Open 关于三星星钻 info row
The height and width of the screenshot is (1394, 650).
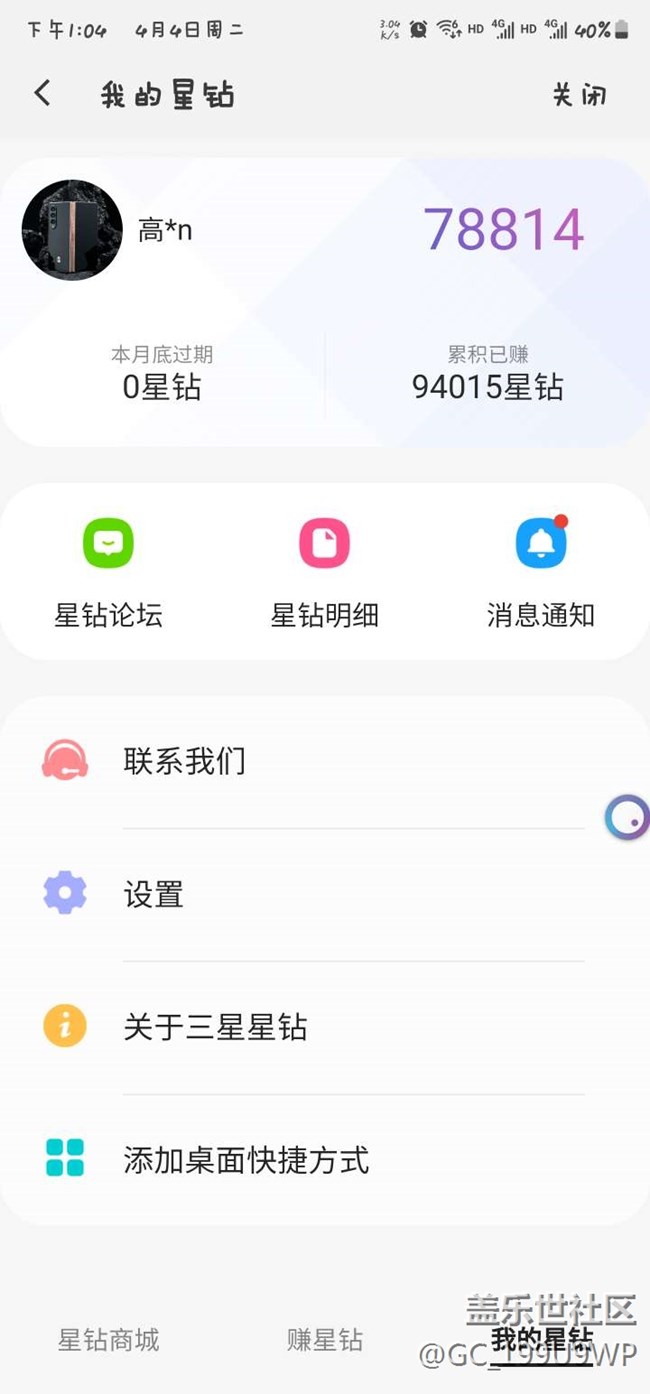coord(324,1027)
